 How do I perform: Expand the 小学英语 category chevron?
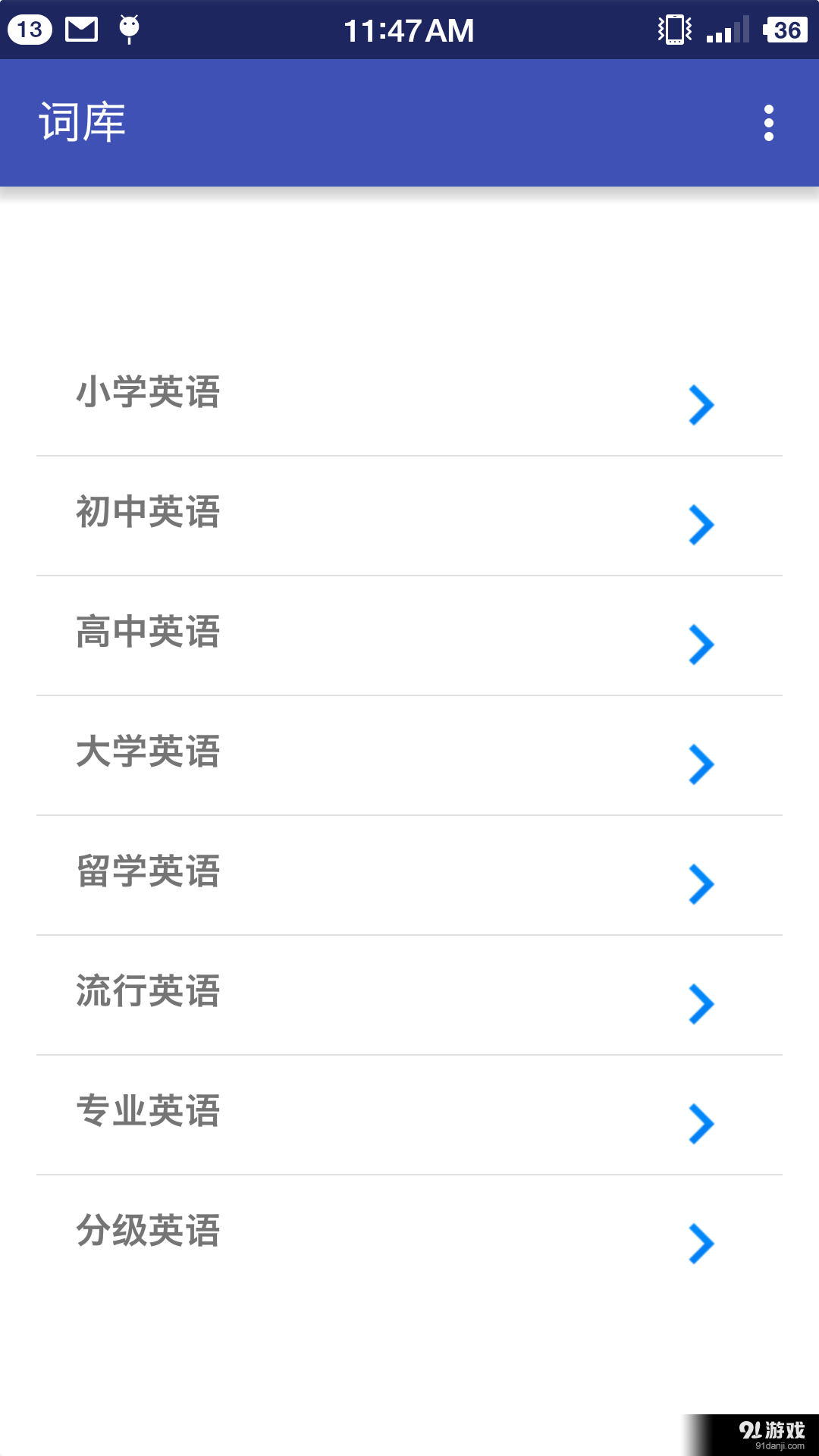701,405
